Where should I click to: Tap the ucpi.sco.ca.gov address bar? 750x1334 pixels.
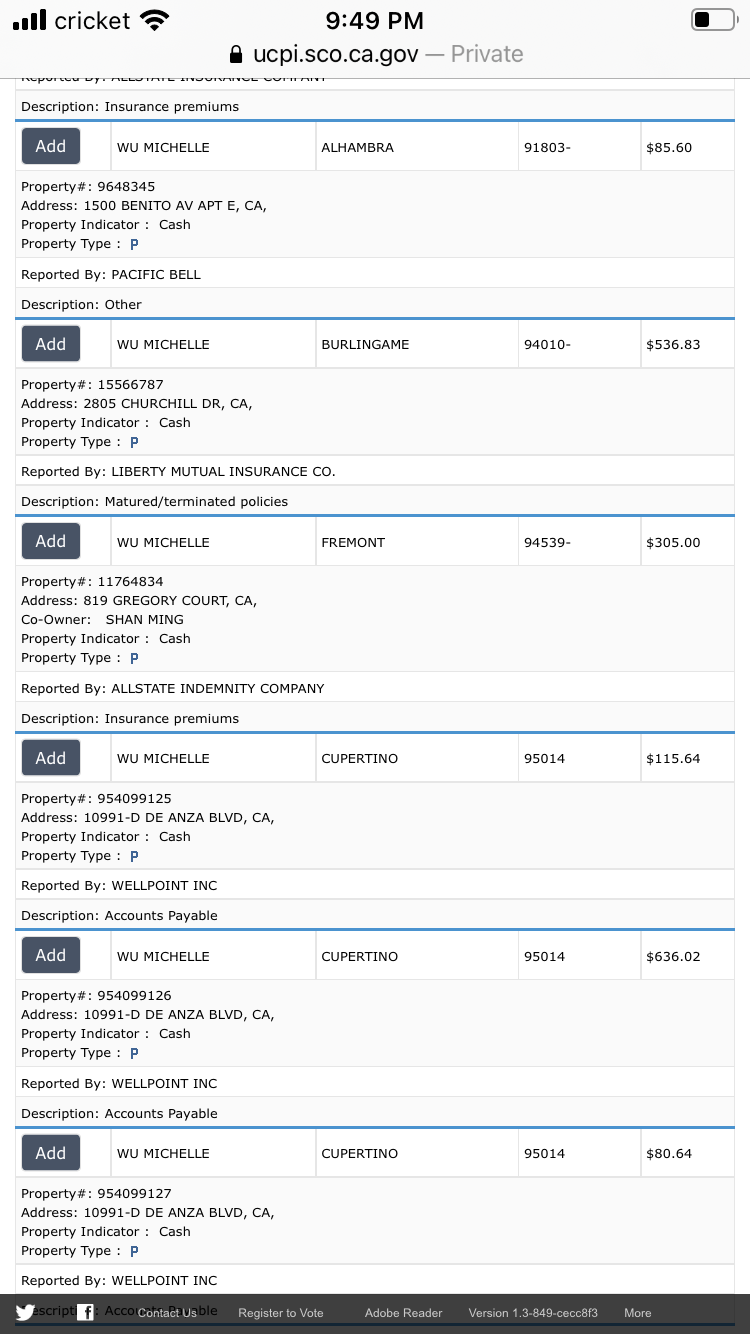click(x=375, y=54)
